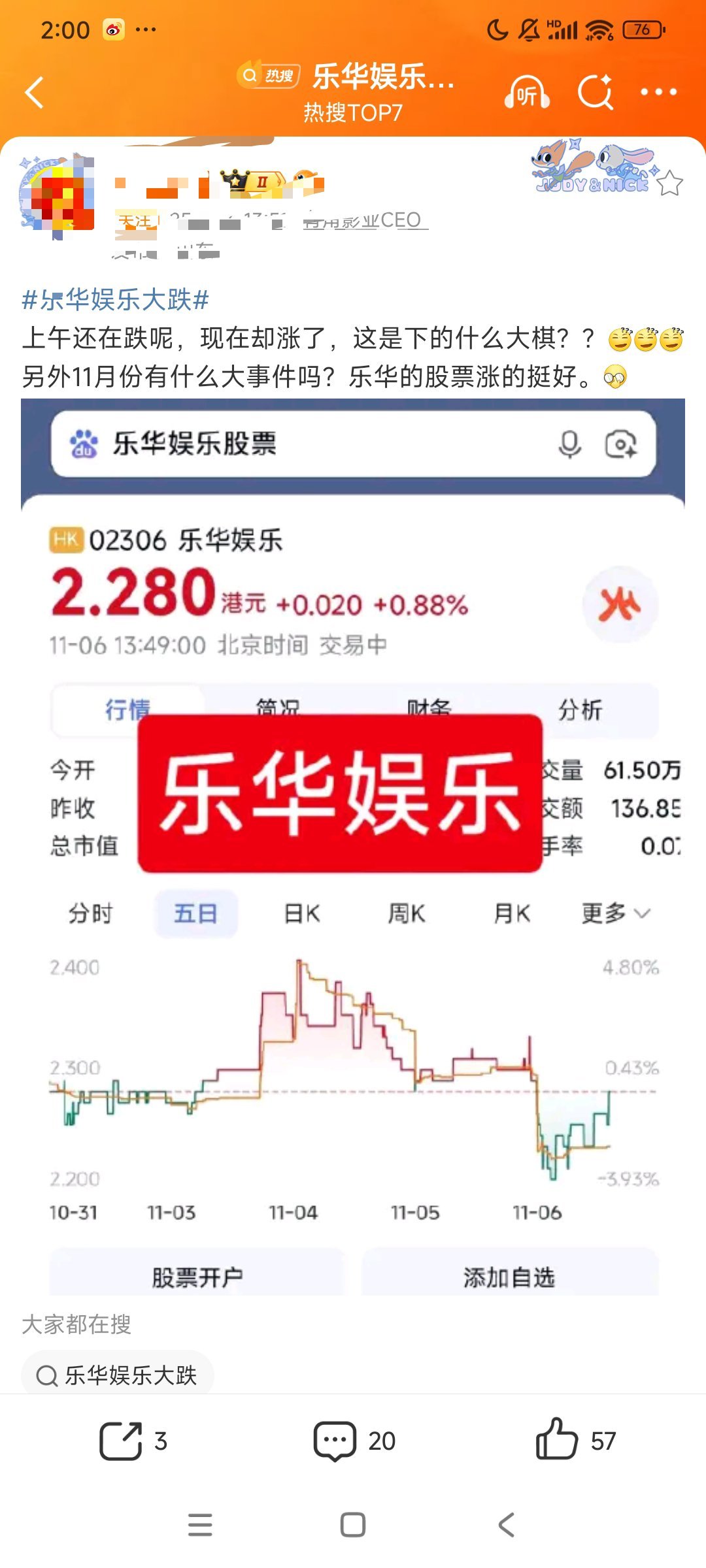Switch chart to 分时 intraday view

pos(92,915)
